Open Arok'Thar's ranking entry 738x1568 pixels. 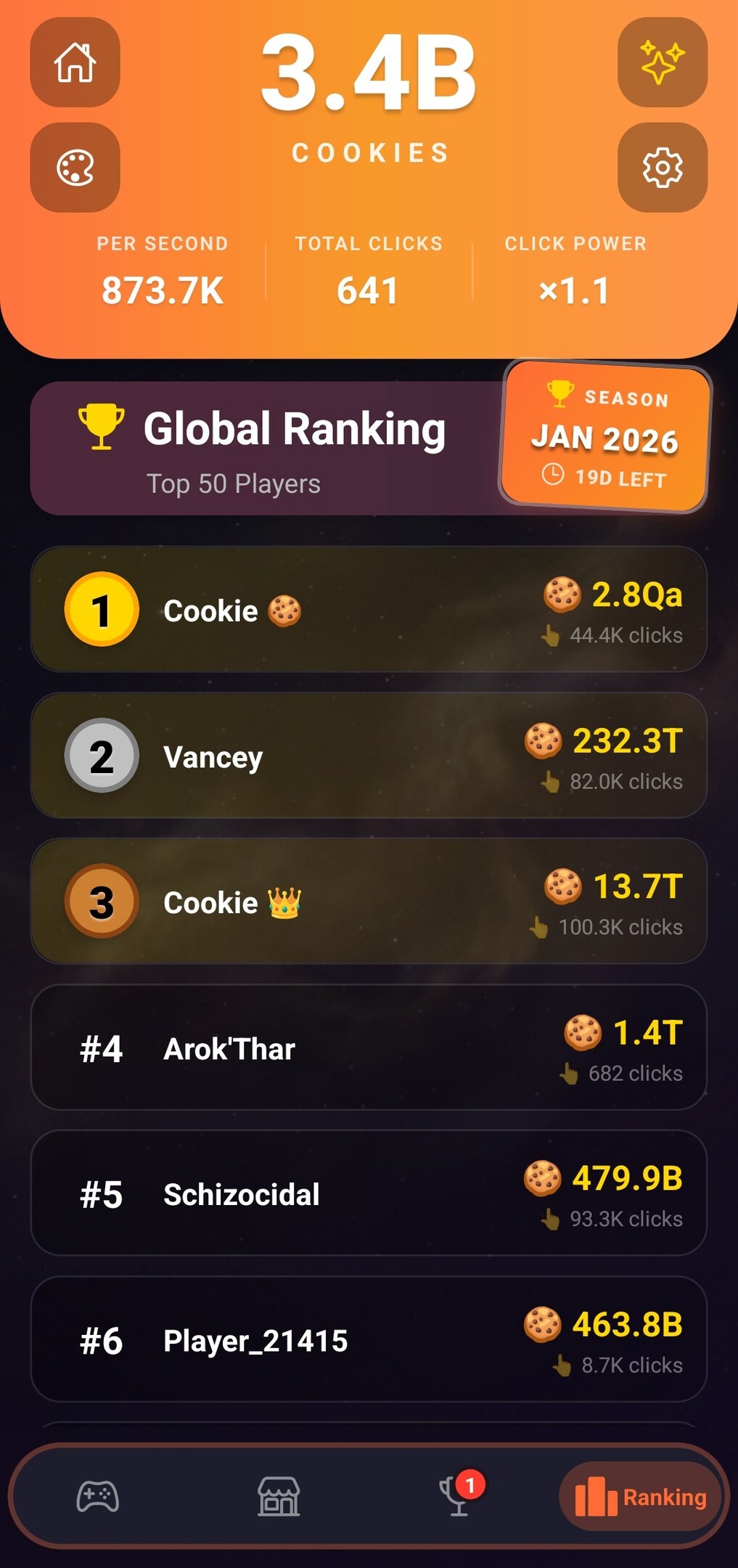(369, 1048)
